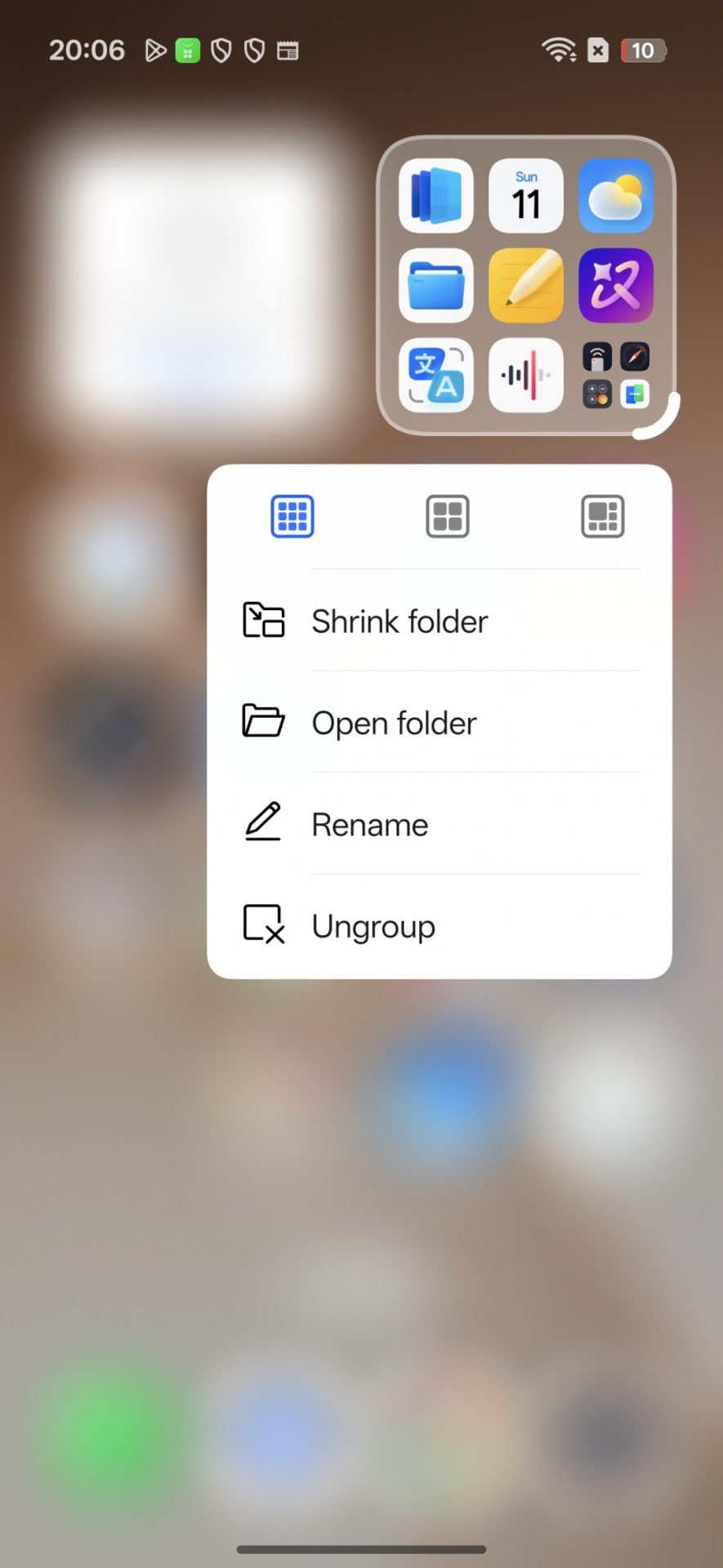Viewport: 723px width, 1568px height.
Task: Open the yellow Notes app
Action: [x=526, y=286]
